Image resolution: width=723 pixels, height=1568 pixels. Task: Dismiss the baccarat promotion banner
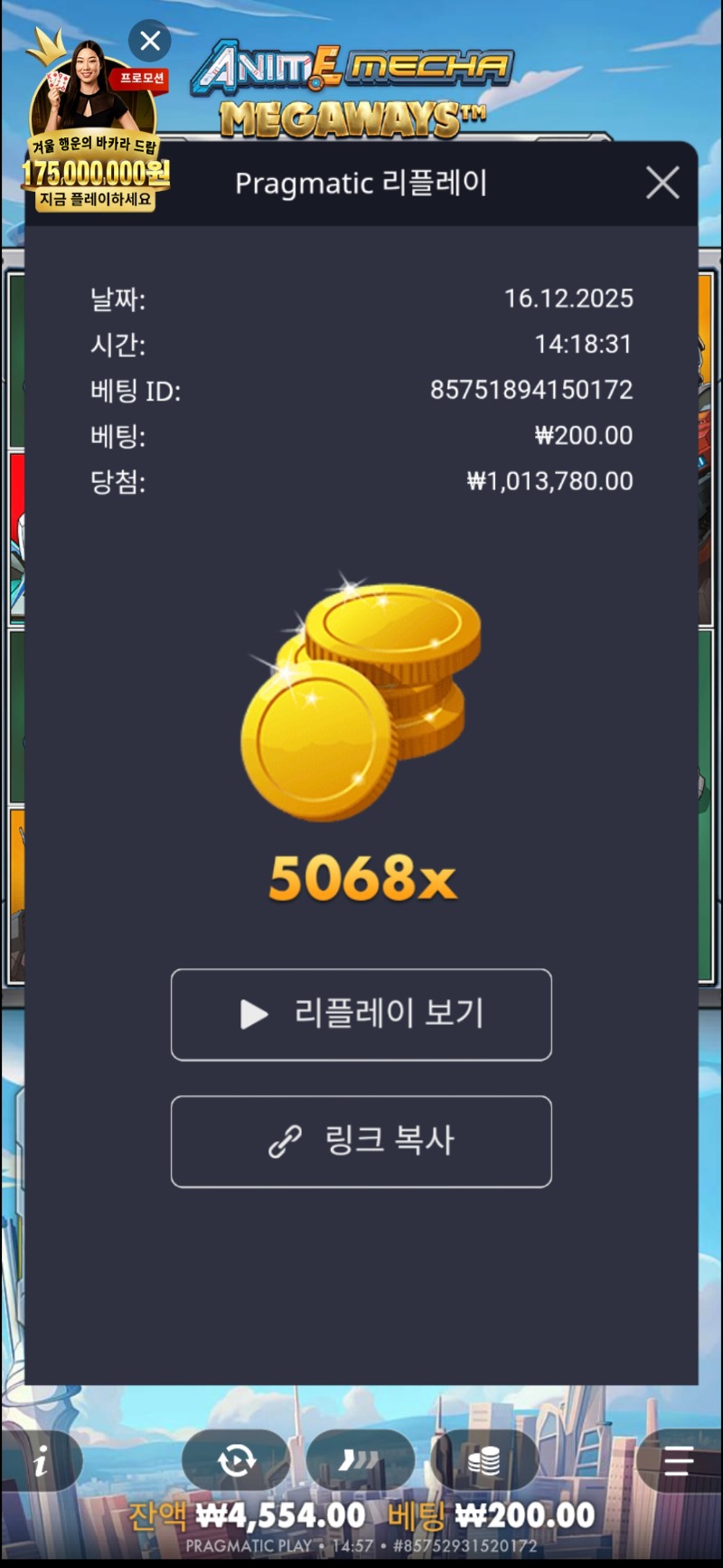(x=150, y=41)
